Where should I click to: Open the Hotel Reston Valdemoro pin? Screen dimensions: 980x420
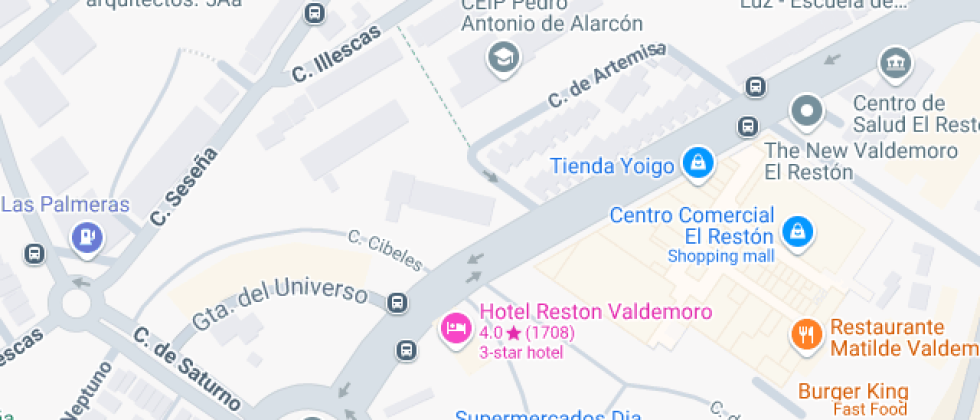[455, 328]
